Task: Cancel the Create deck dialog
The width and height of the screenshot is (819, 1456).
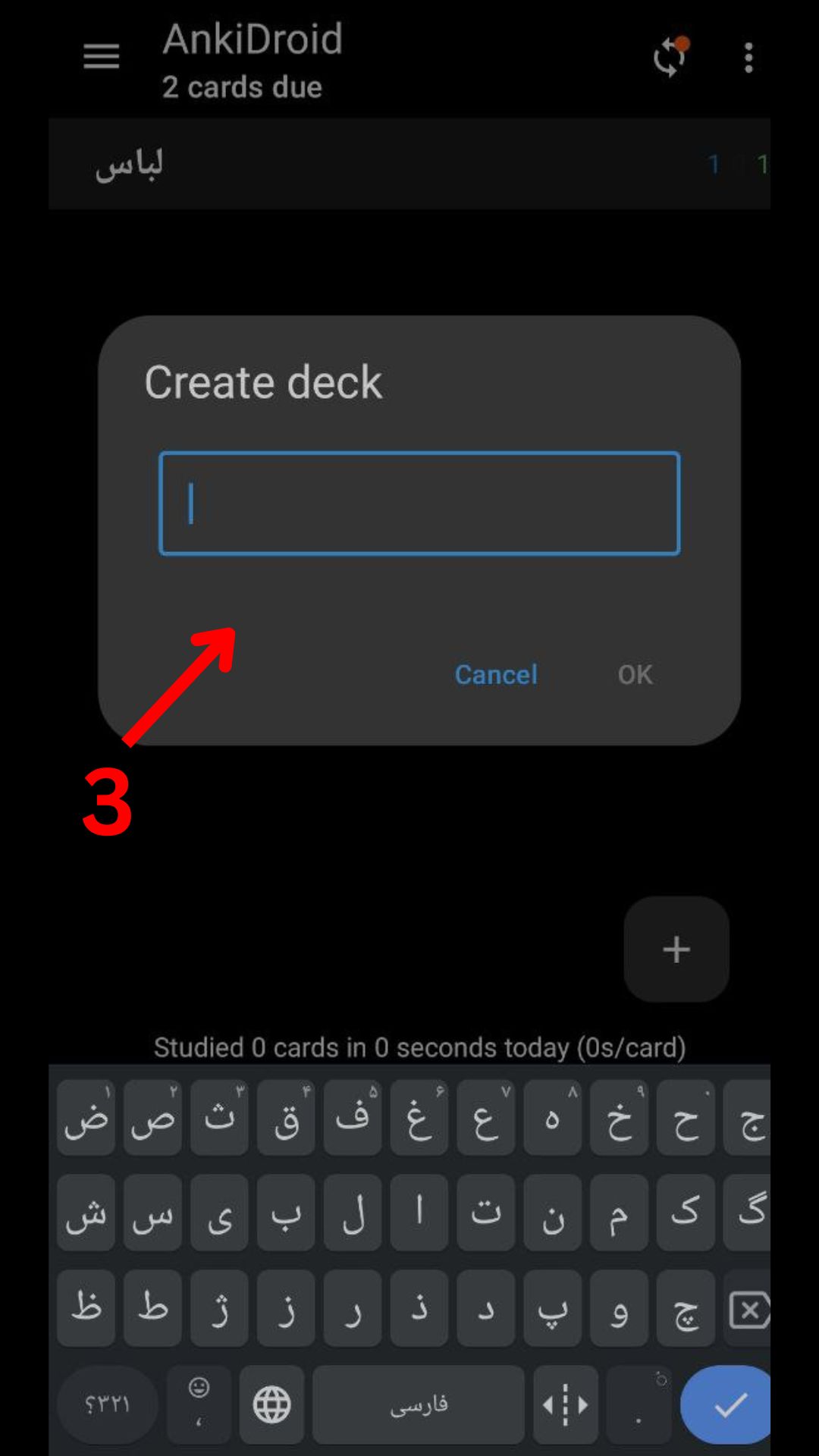Action: pyautogui.click(x=496, y=674)
